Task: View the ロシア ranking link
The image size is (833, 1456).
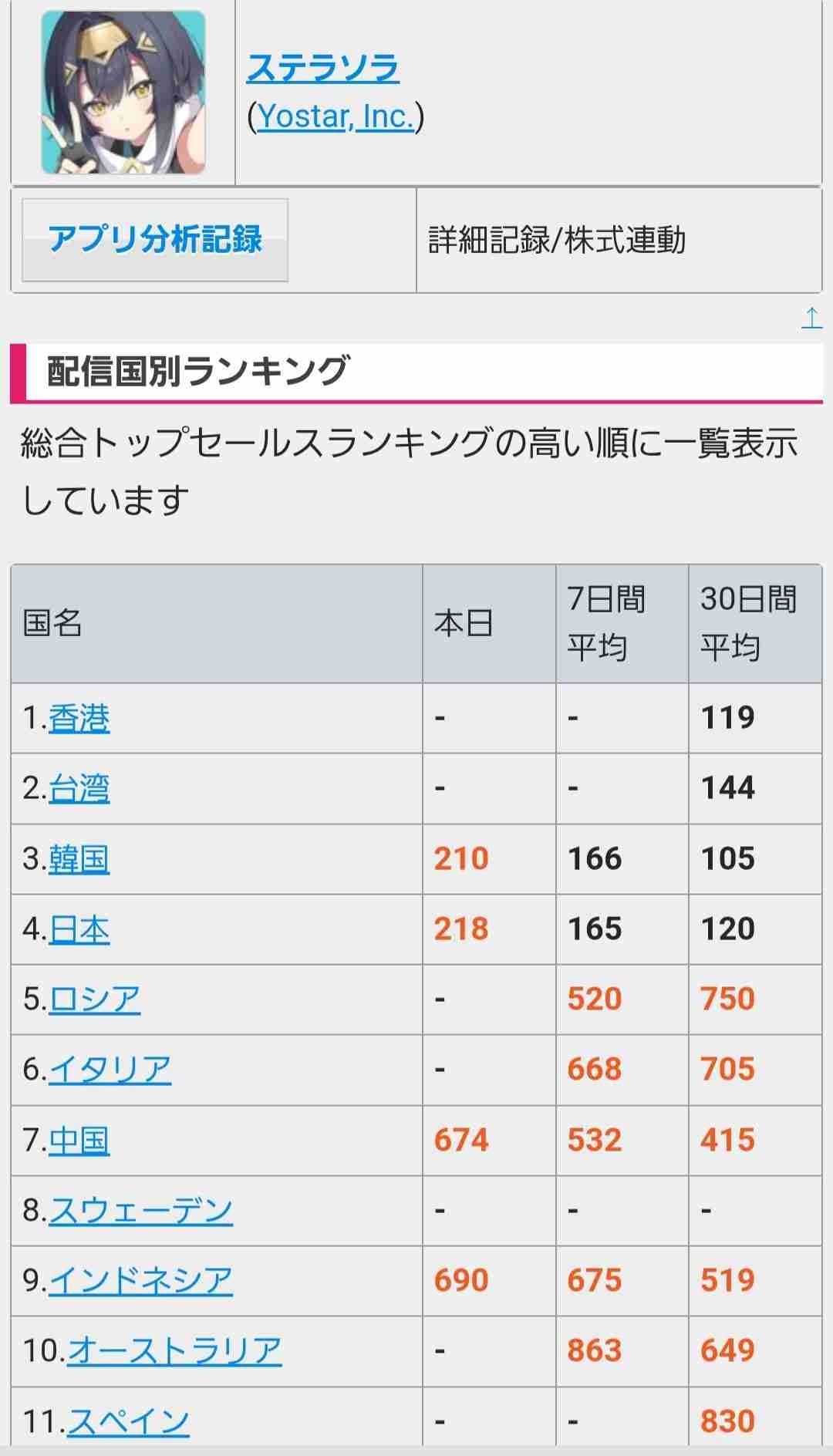Action: coord(94,999)
